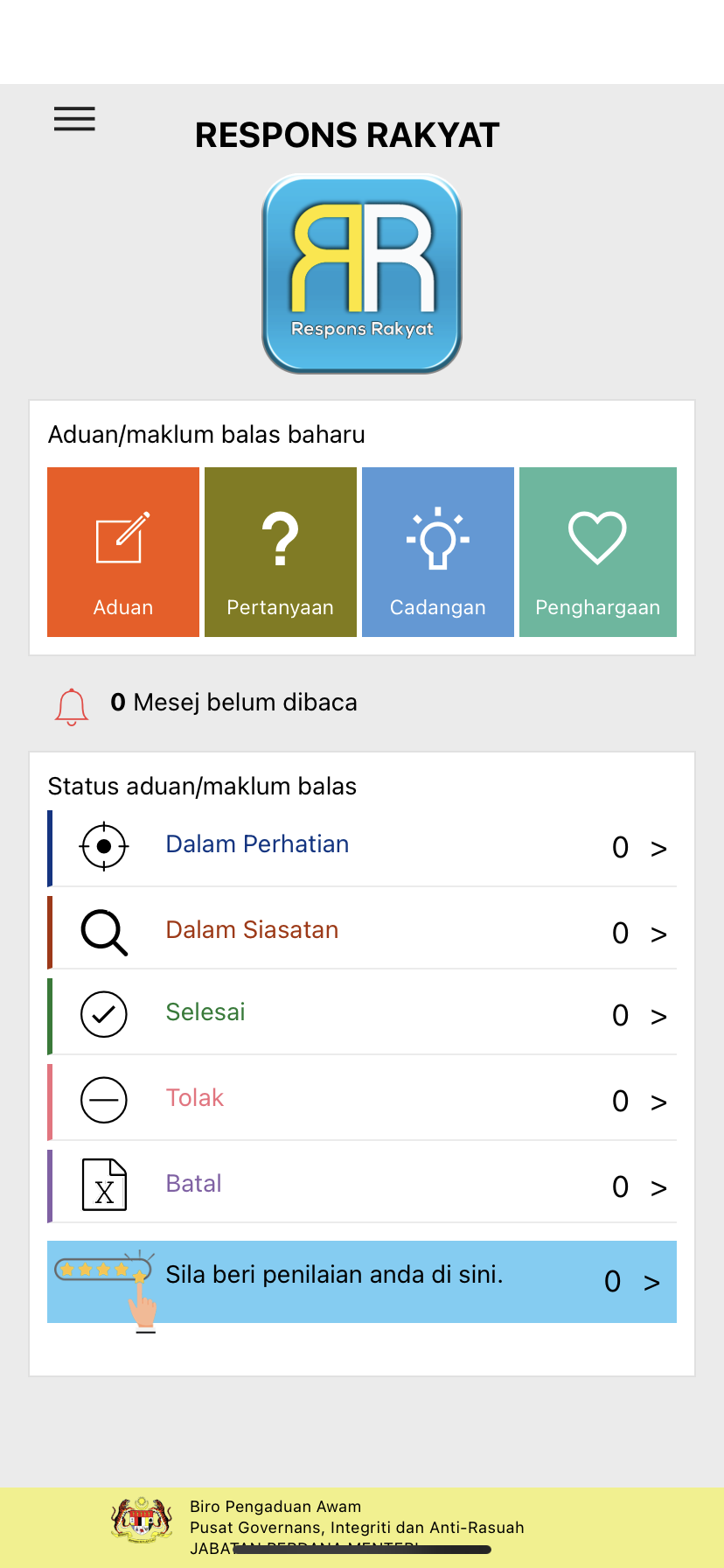
Task: View Selesai completed complaints
Action: [362, 1014]
